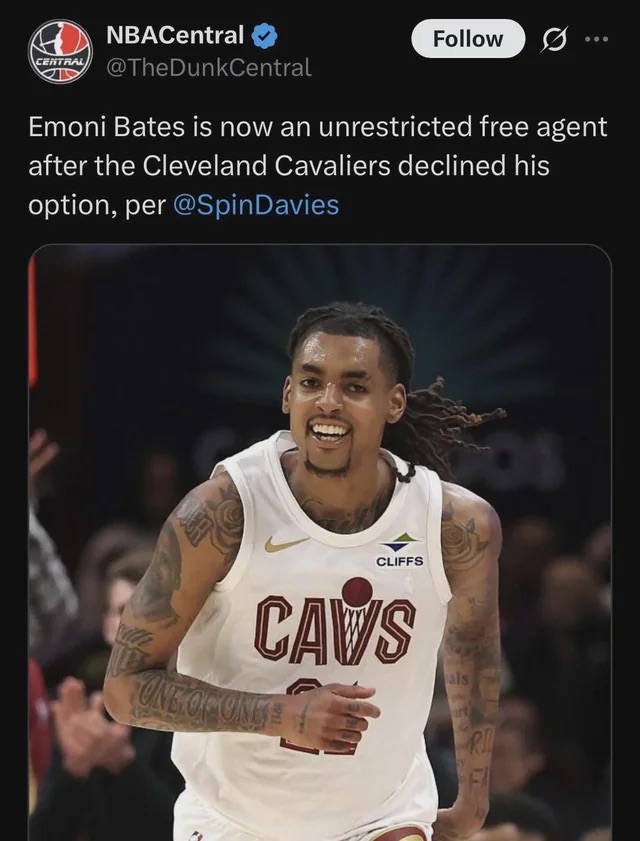Open the NBACentral account name

[x=175, y=36]
